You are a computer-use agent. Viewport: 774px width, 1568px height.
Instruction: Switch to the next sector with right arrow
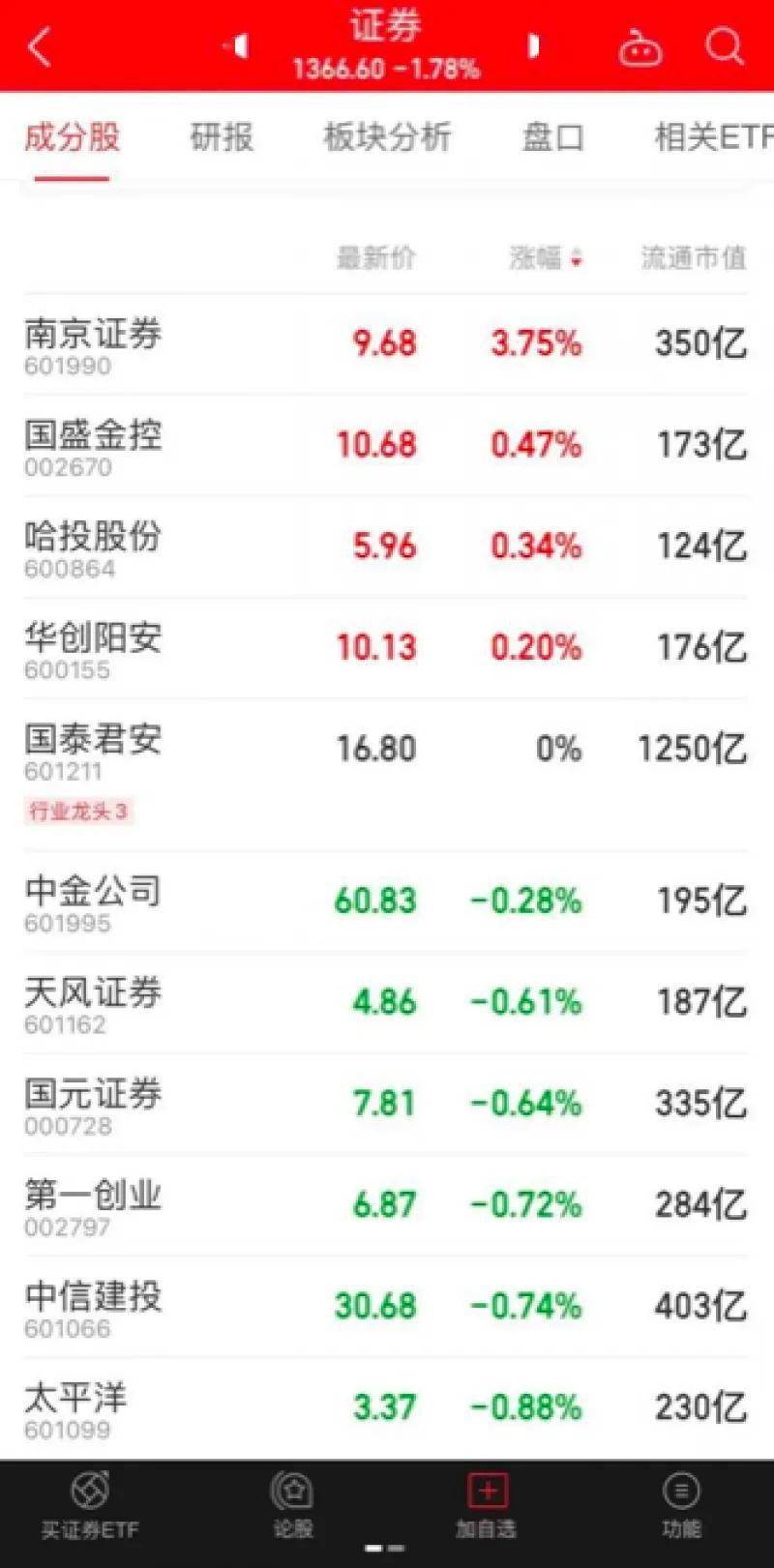pyautogui.click(x=533, y=45)
